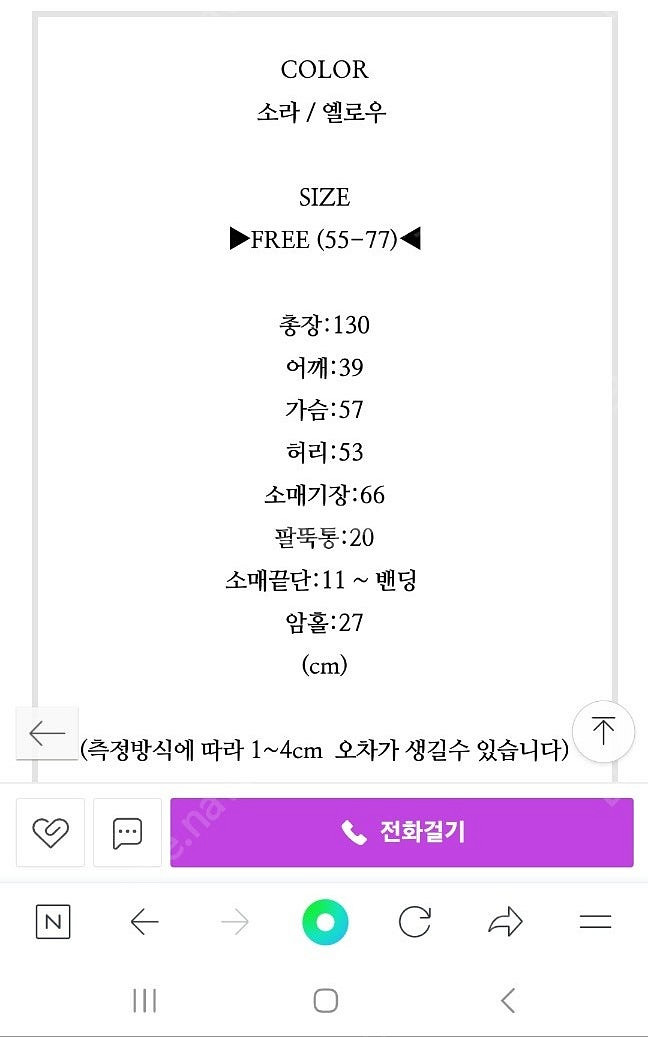Reload the current page
This screenshot has width=648, height=1037.
[x=414, y=922]
